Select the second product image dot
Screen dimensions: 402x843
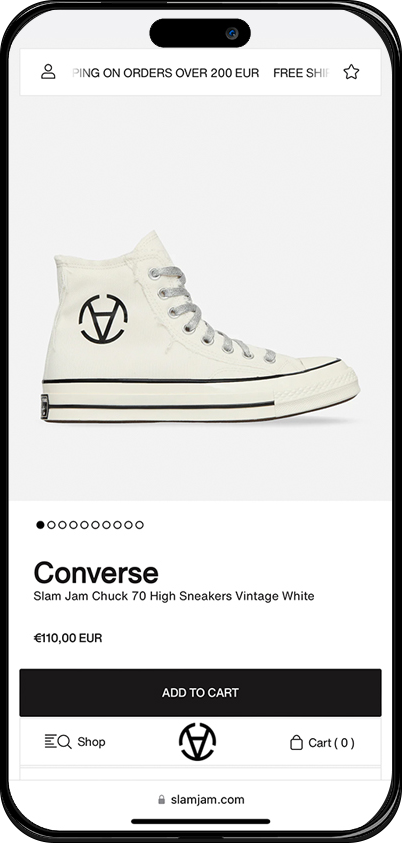point(52,525)
